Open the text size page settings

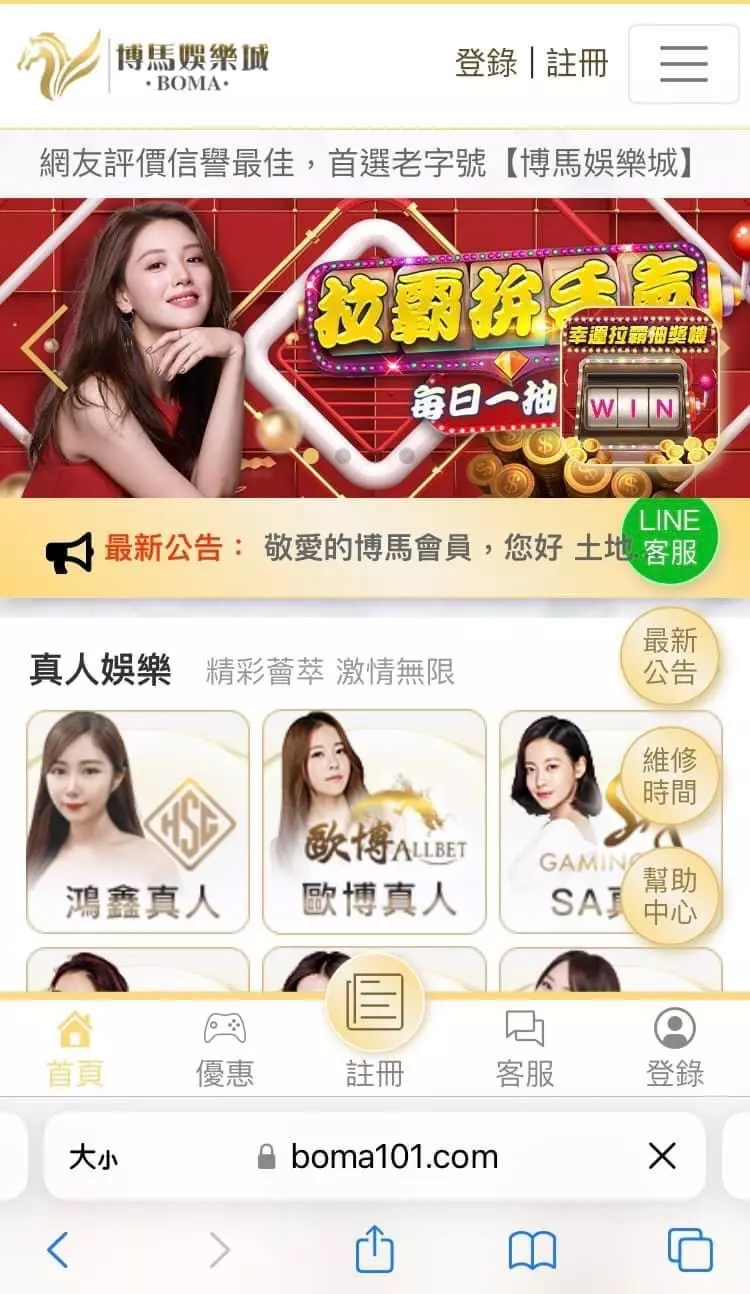click(93, 1158)
